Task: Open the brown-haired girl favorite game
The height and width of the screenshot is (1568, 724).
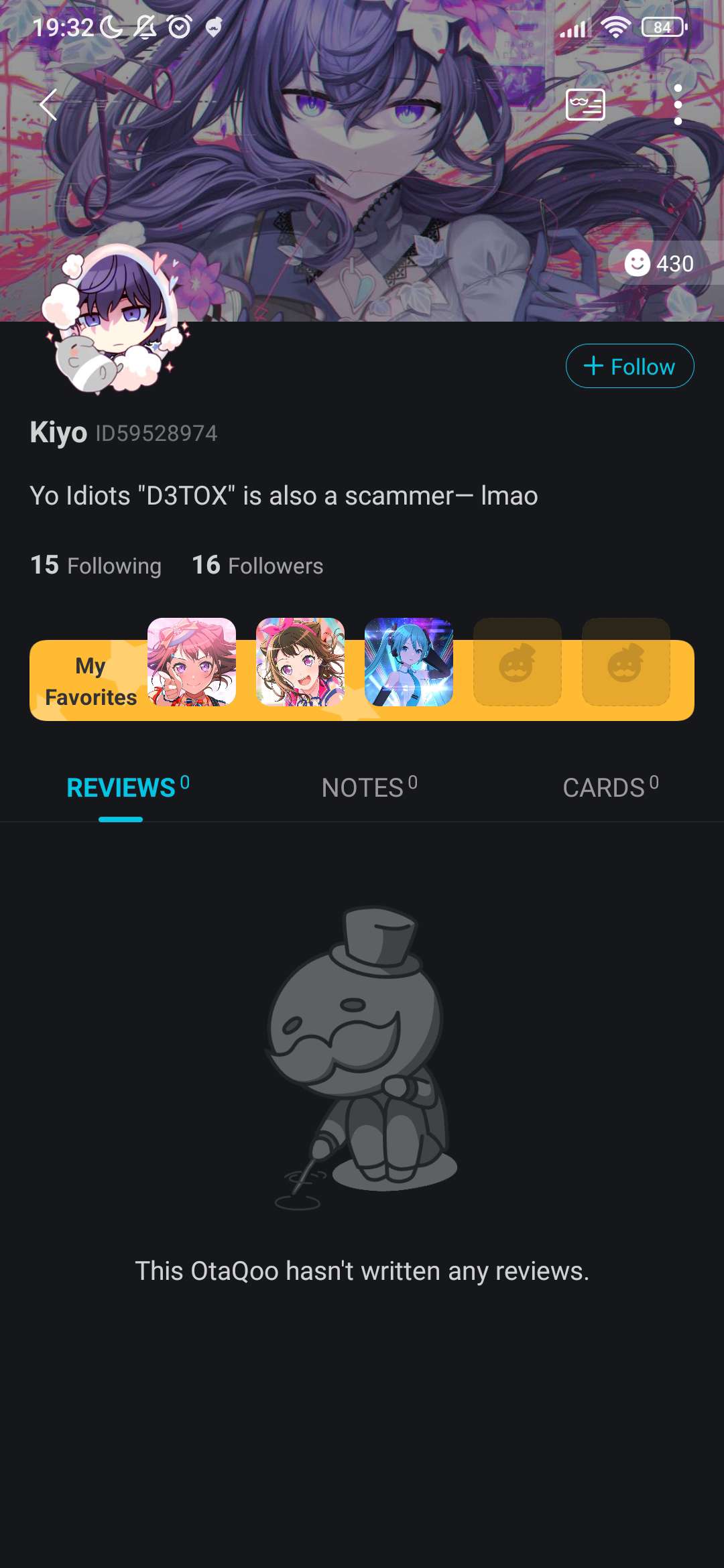Action: 300,662
